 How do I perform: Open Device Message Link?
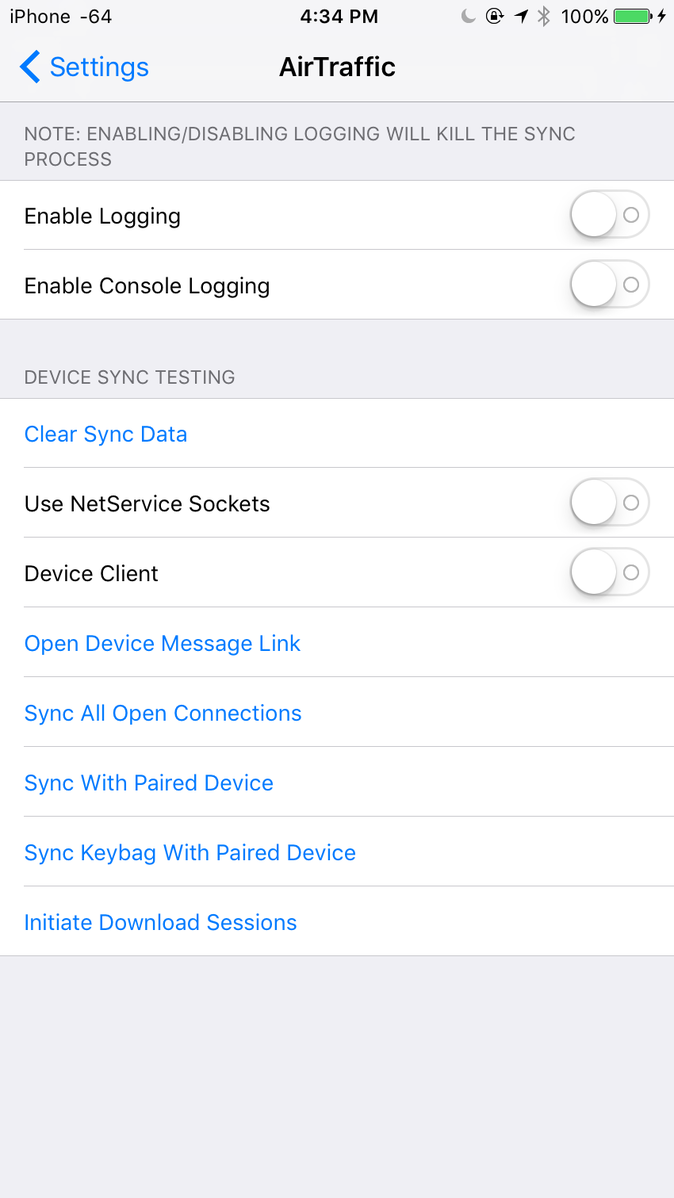click(x=337, y=643)
